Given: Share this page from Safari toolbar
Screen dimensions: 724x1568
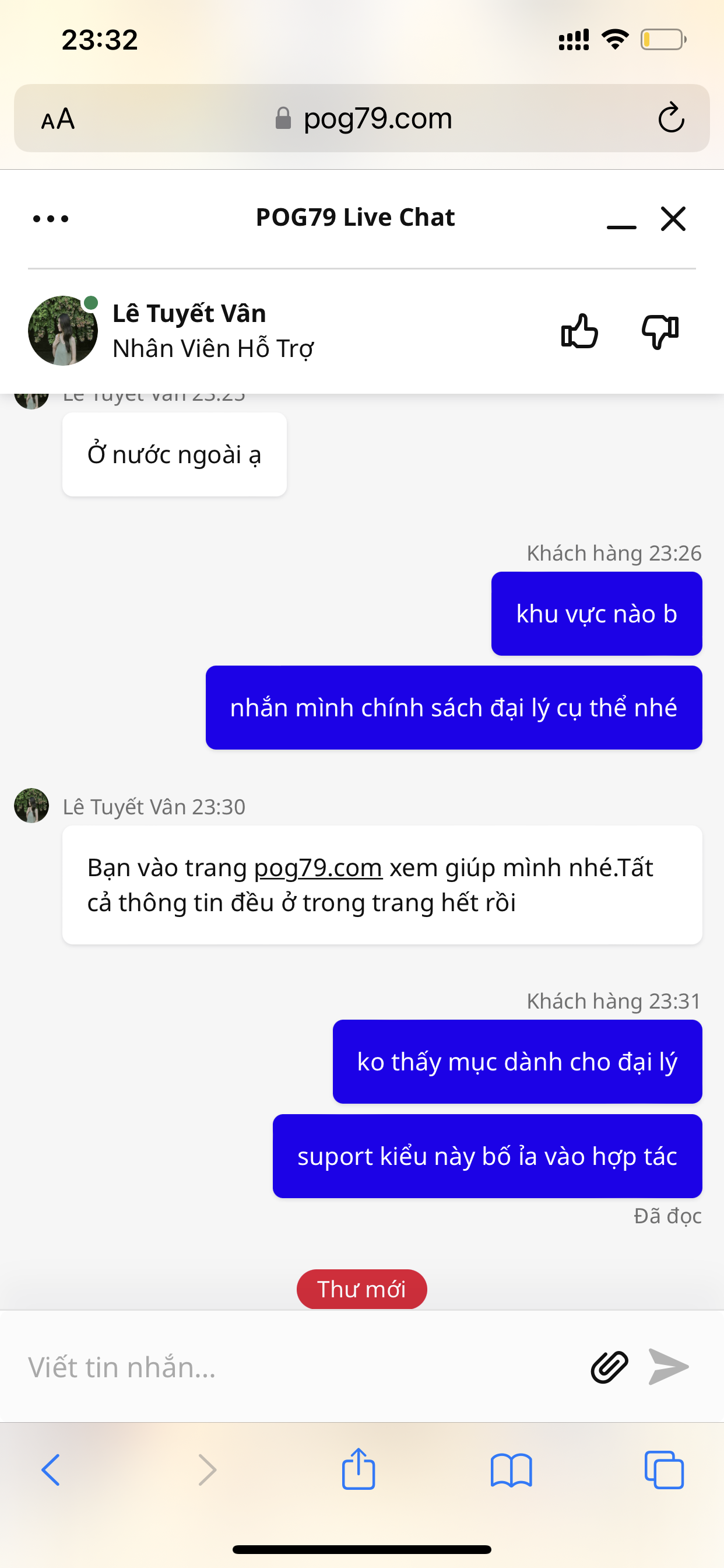Looking at the screenshot, I should pos(359,1469).
